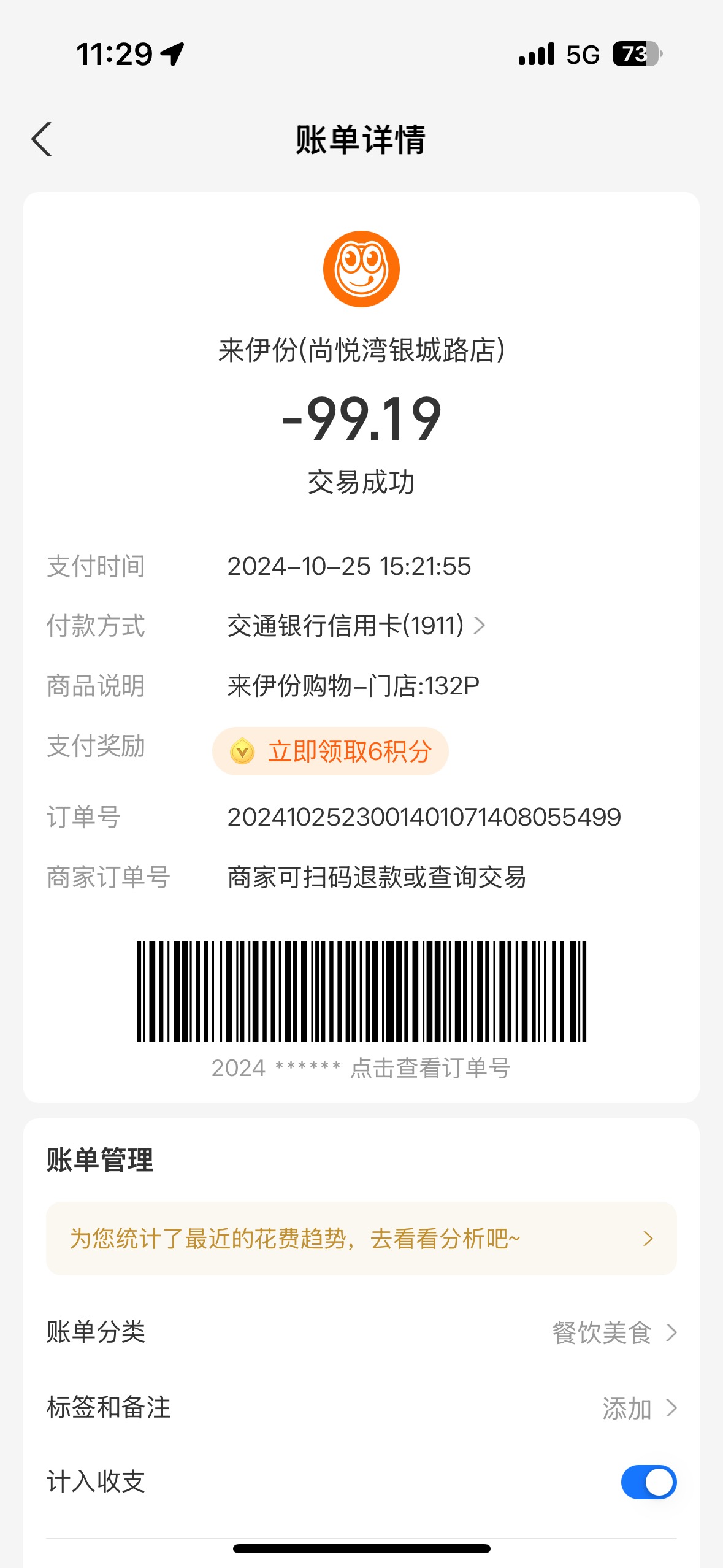The image size is (723, 1568).
Task: Tap 点击查看订单号 to reveal the order number
Action: pos(430,1068)
